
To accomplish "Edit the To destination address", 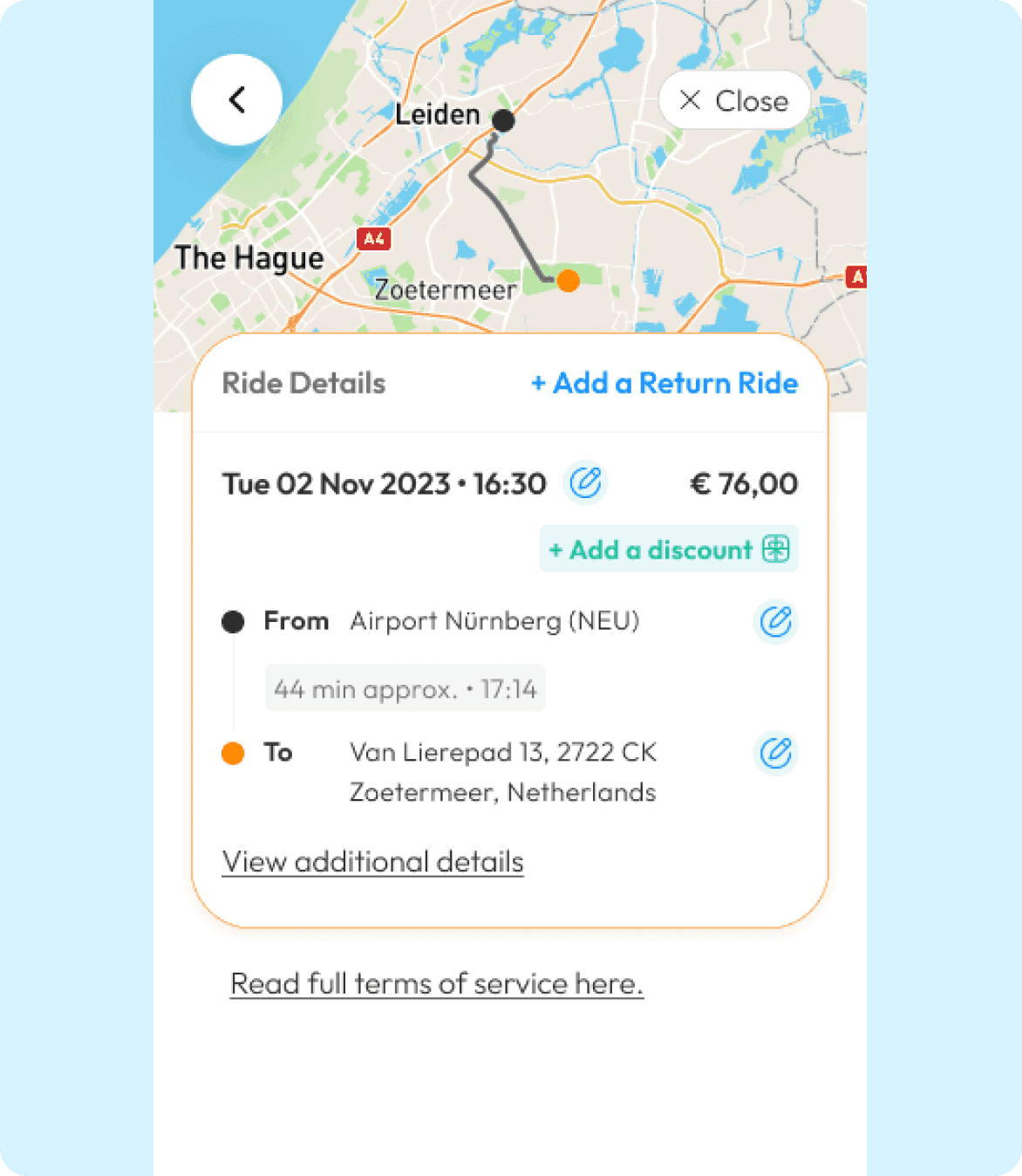I will click(775, 753).
